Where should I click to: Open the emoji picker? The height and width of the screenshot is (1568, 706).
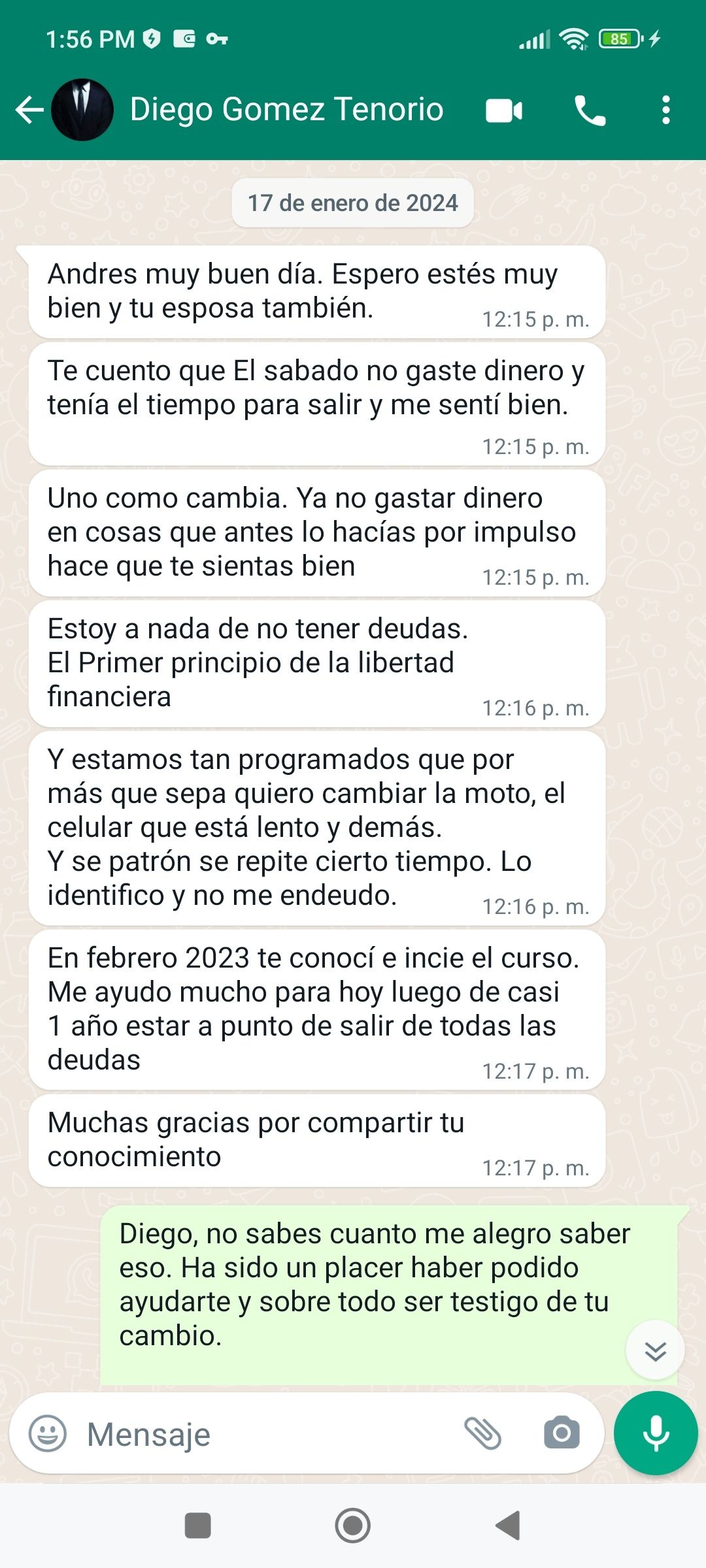(48, 1434)
